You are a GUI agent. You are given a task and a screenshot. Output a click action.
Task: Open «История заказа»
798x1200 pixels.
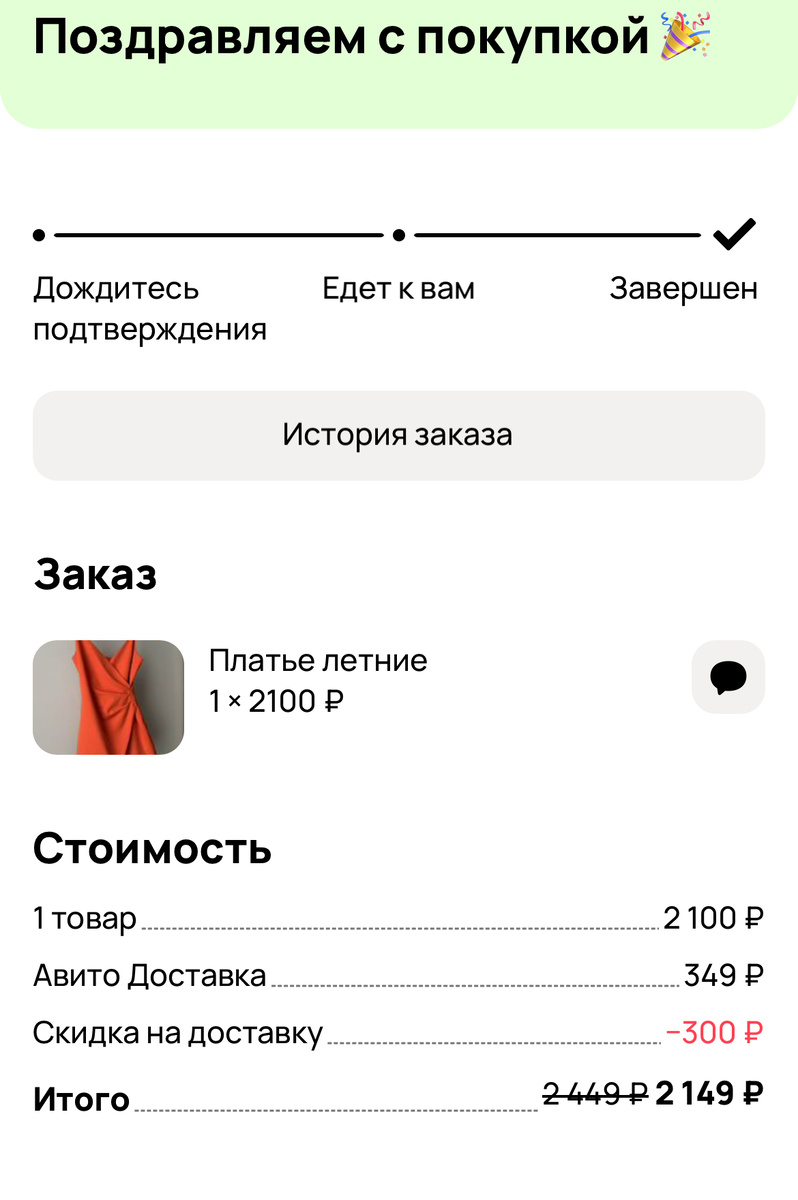coord(399,435)
